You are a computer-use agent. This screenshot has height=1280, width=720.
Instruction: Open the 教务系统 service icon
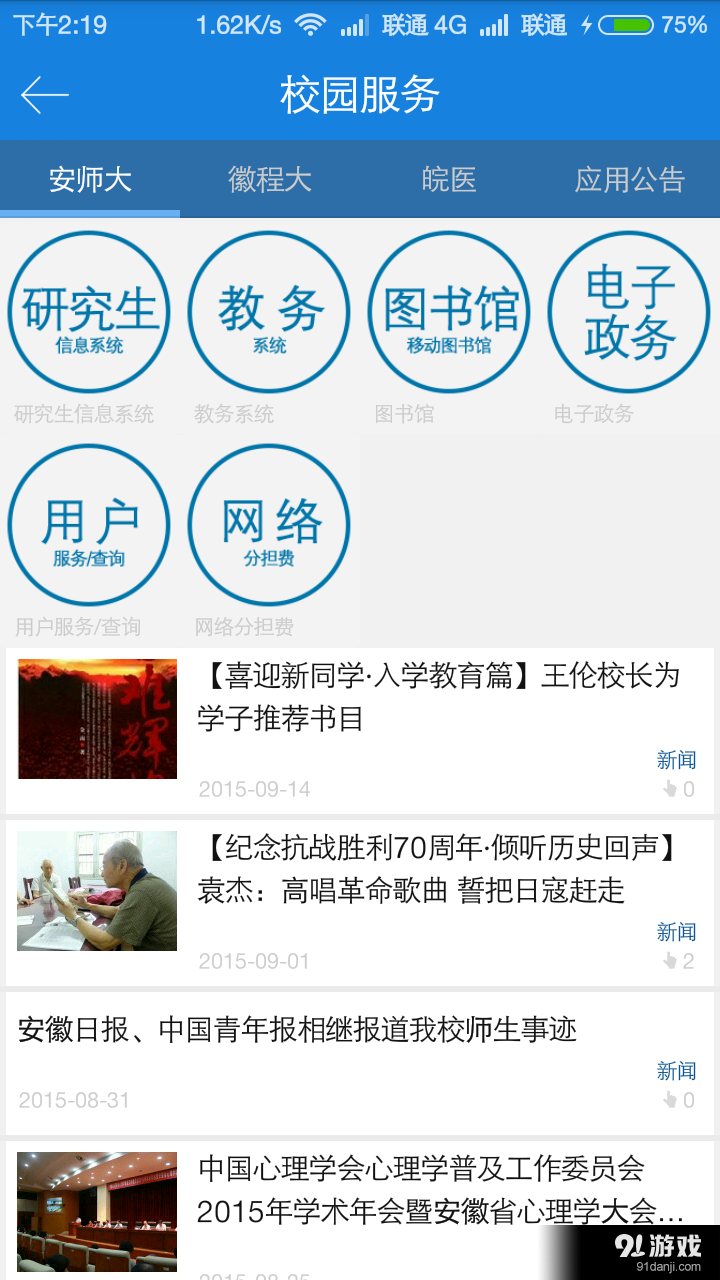[269, 311]
